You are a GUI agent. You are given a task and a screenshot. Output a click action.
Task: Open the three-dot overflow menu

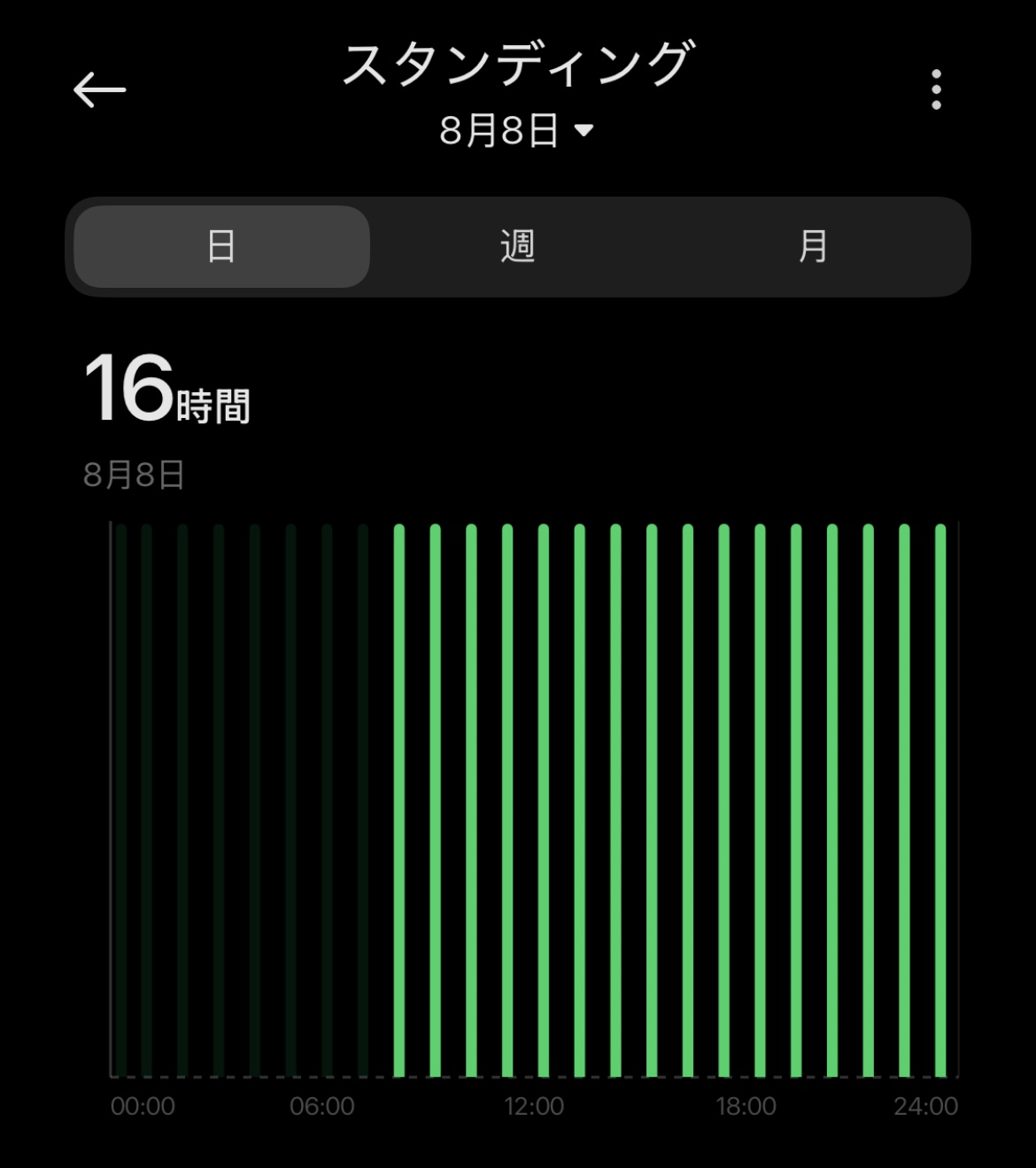(936, 90)
